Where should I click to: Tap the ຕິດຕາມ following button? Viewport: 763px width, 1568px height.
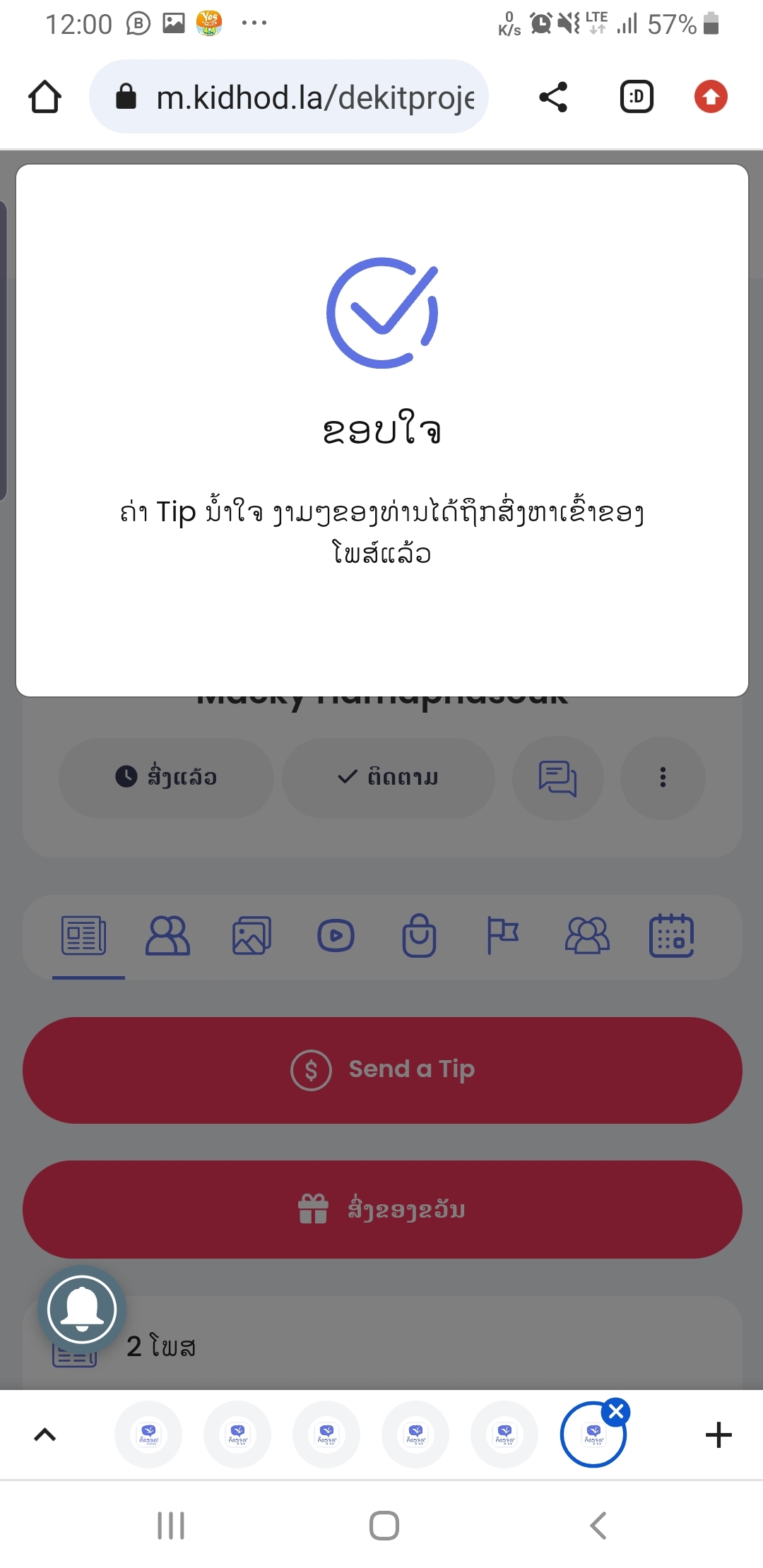pos(388,778)
